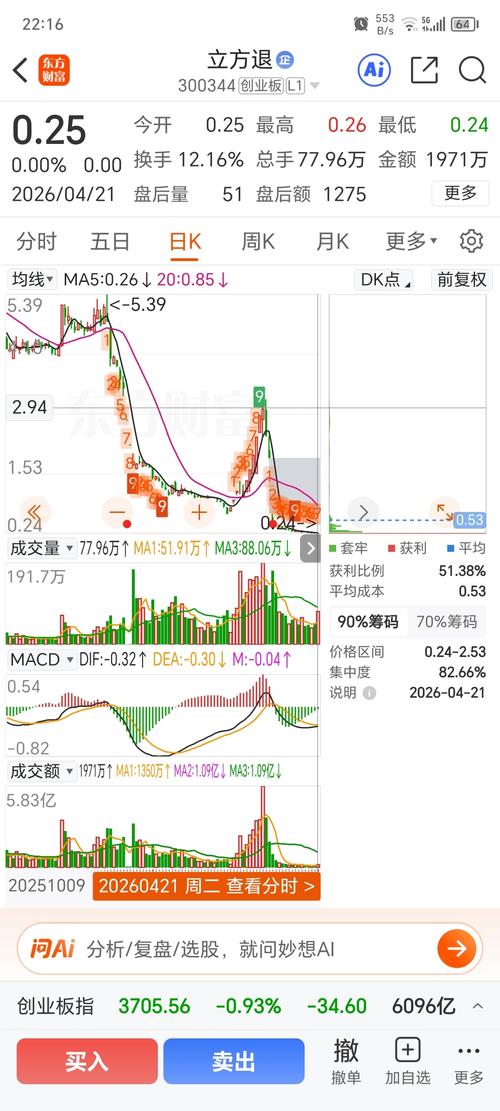Zoom out the K-line chart
Image resolution: width=500 pixels, height=1111 pixels.
pos(117,511)
